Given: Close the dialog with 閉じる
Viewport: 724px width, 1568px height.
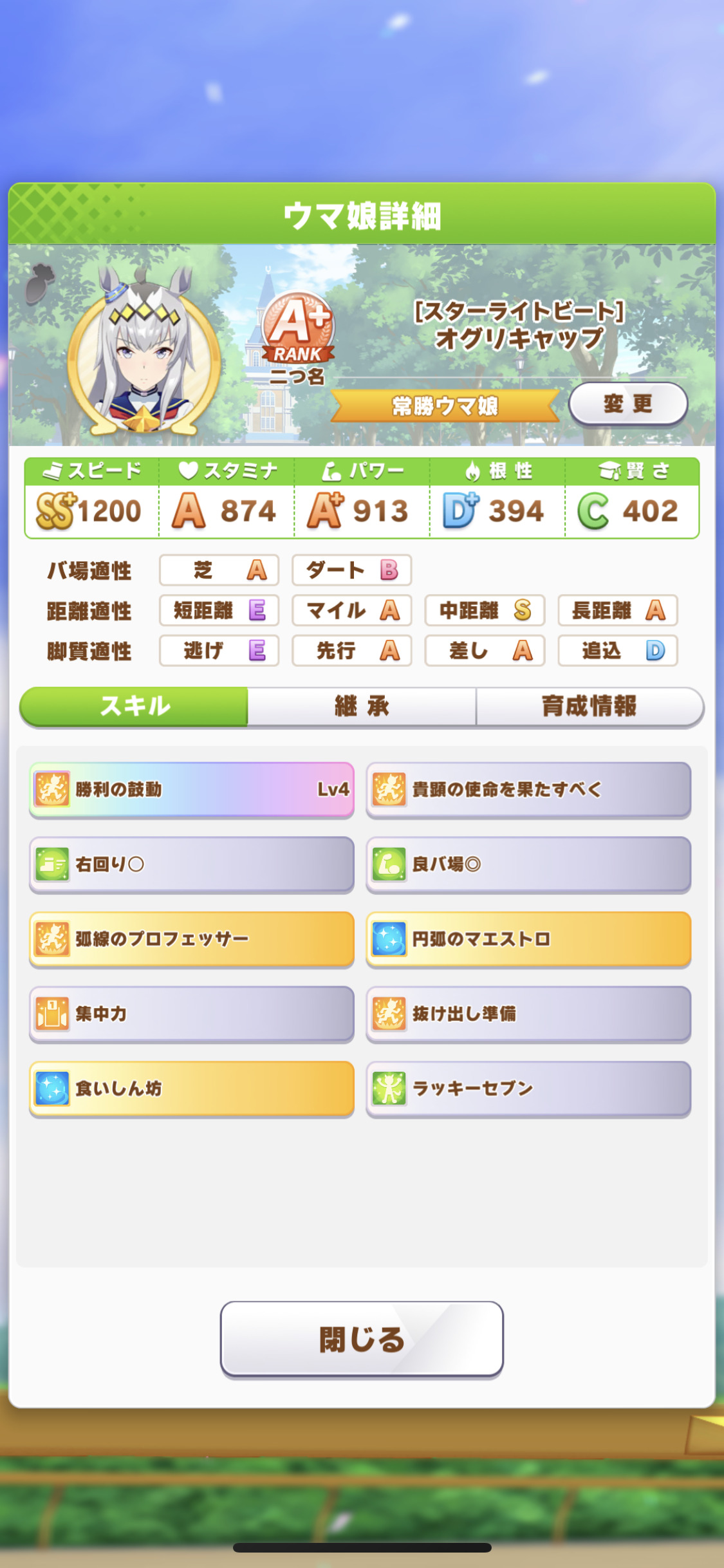Looking at the screenshot, I should click(x=362, y=1339).
